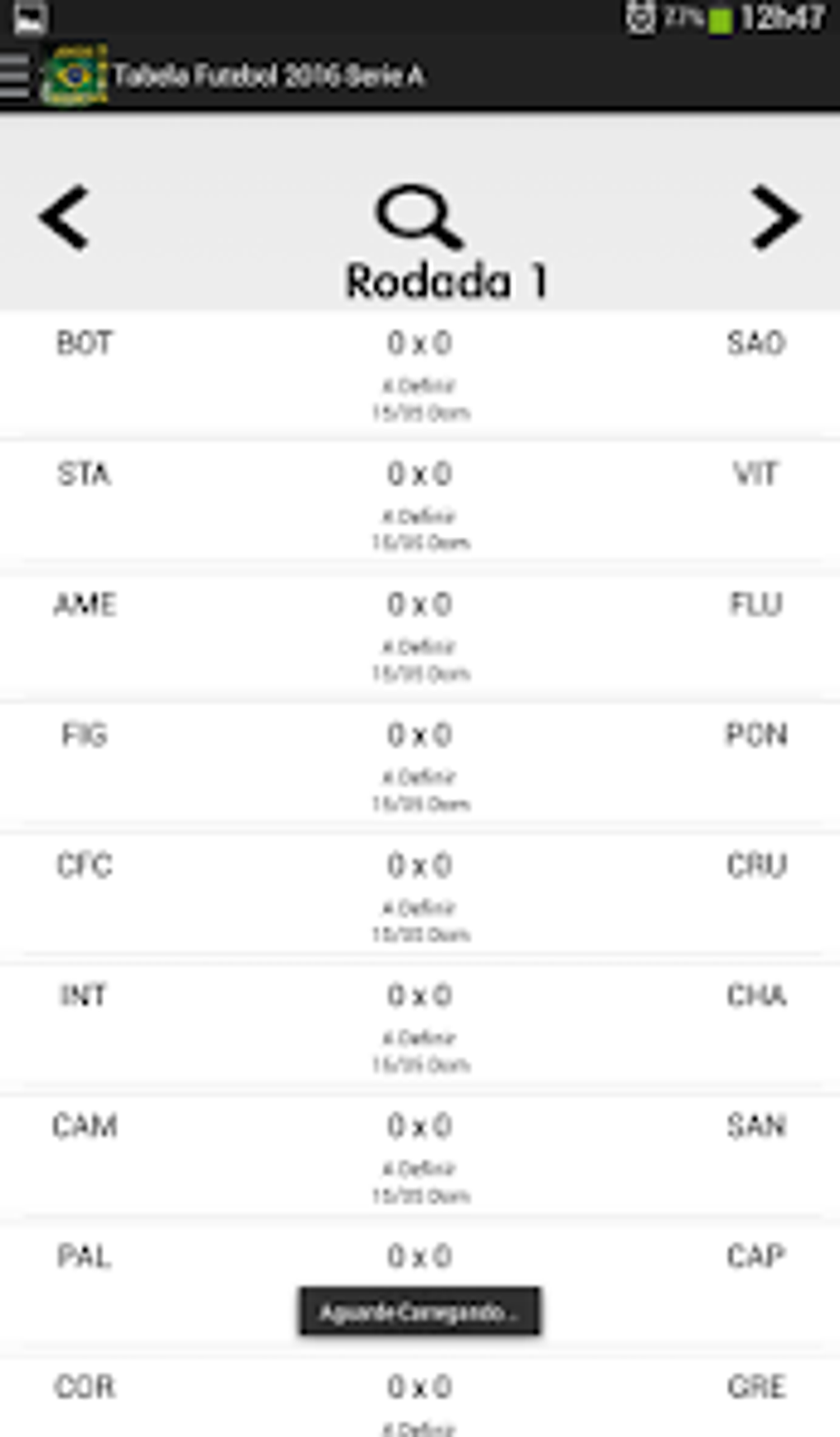
Task: Tap the A Definir label under PAL versus CAP
Action: 420,1296
